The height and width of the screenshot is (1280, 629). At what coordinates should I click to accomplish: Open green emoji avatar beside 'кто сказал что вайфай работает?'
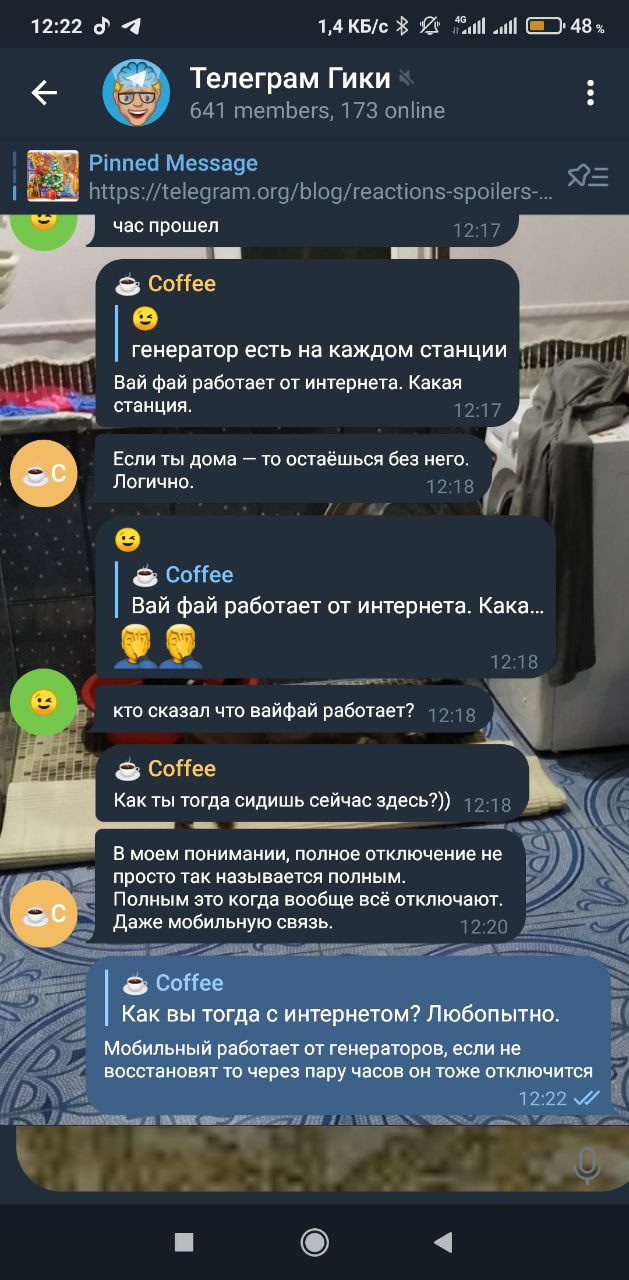coord(43,702)
